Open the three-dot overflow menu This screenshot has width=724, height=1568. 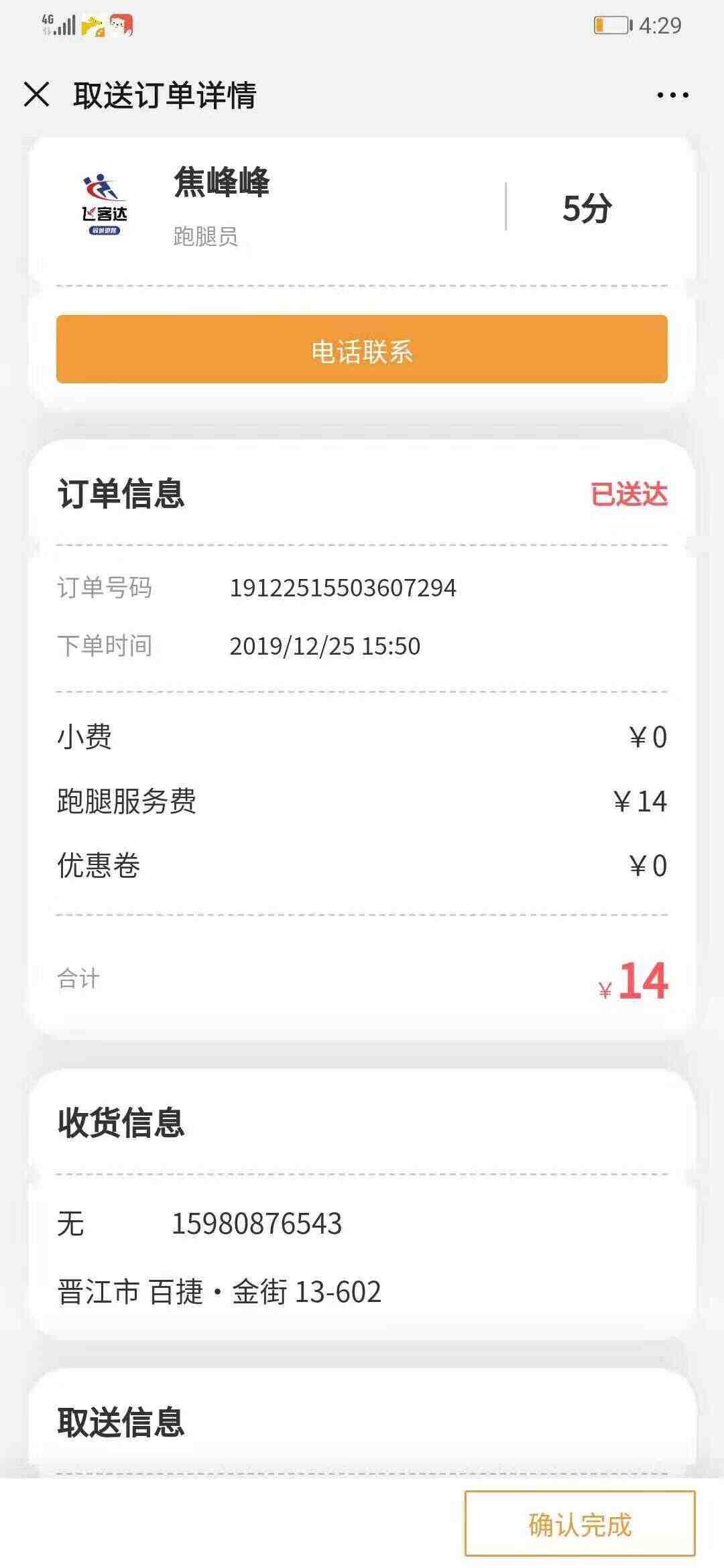[x=672, y=95]
